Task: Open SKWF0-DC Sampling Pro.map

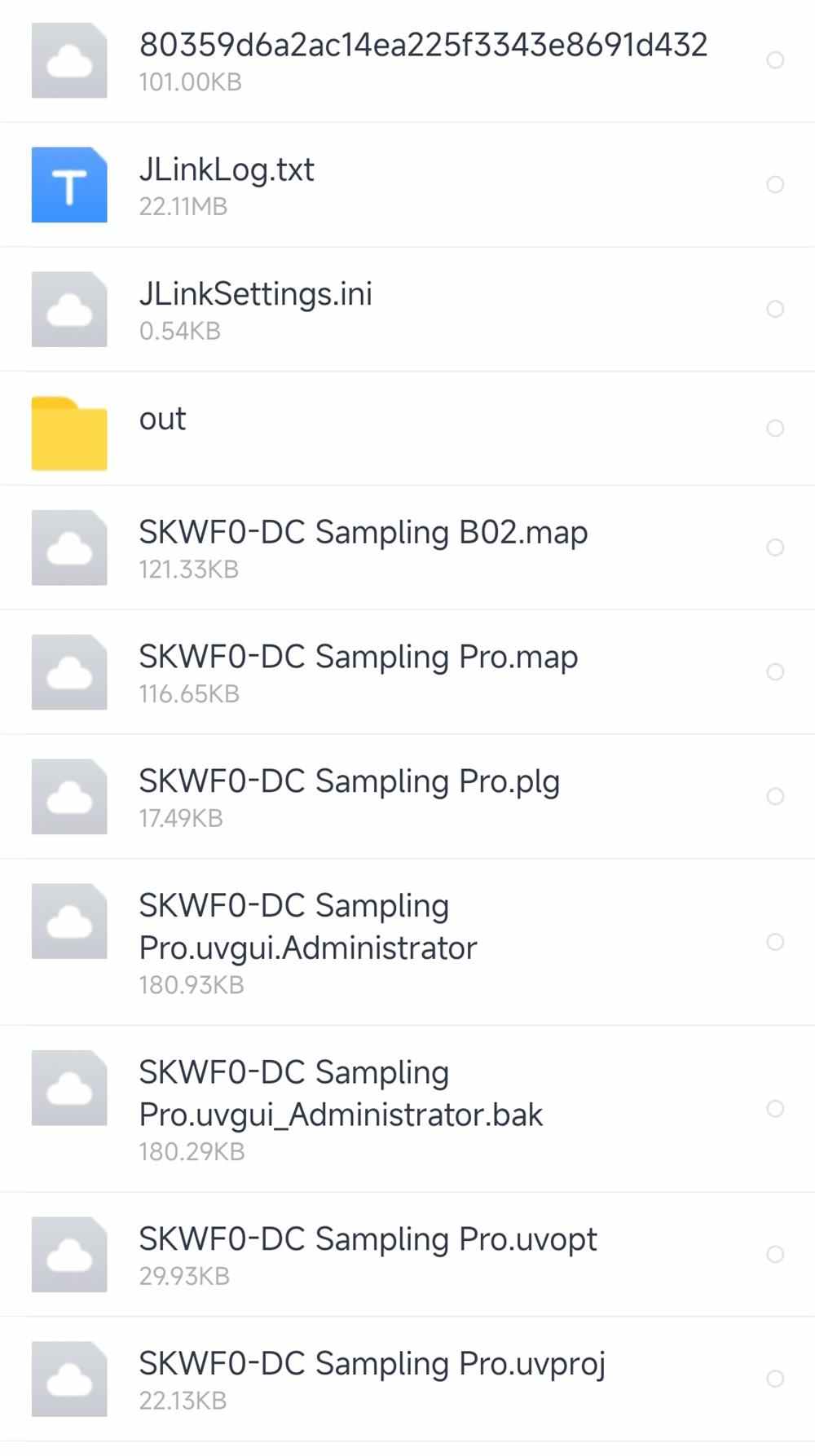Action: pos(407,672)
